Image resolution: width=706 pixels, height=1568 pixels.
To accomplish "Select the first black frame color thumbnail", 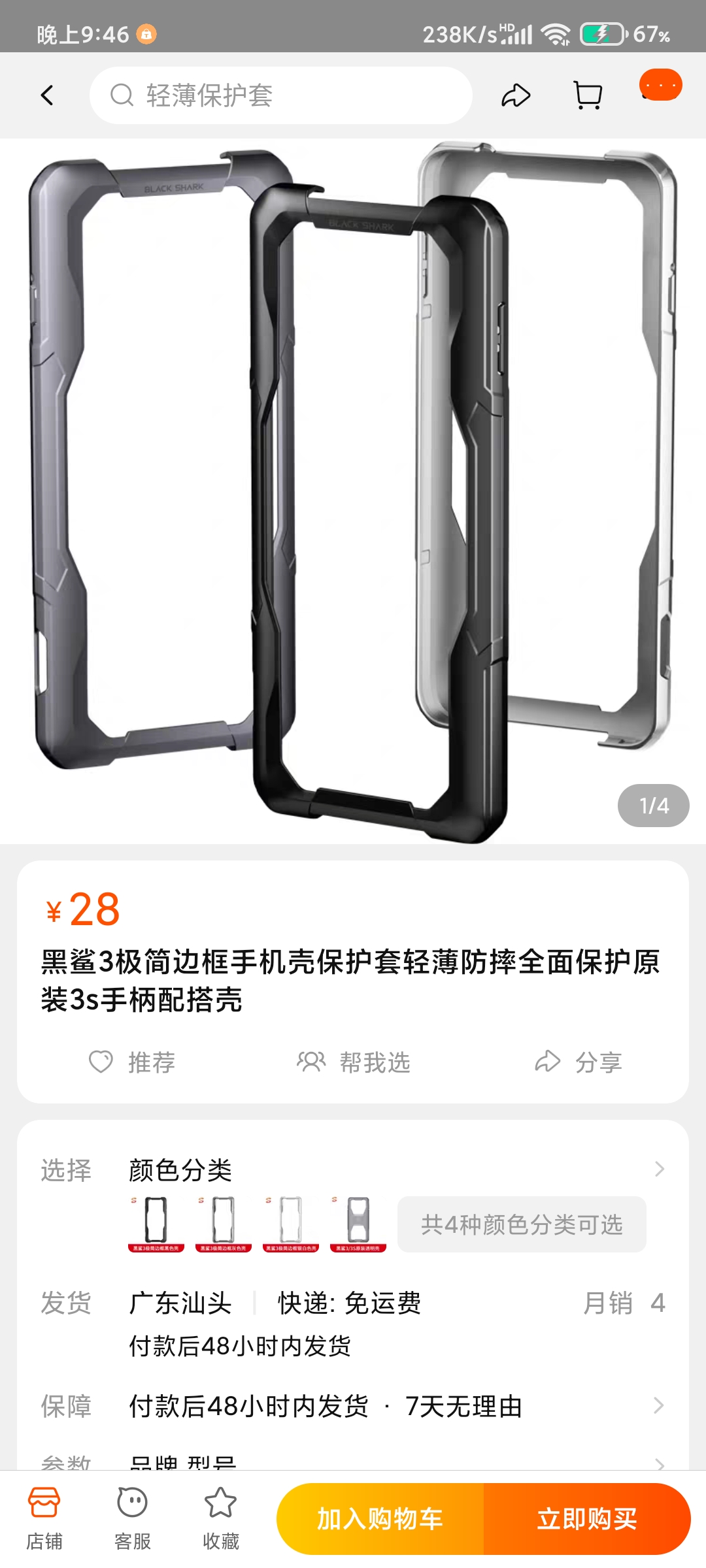I will 156,1223.
